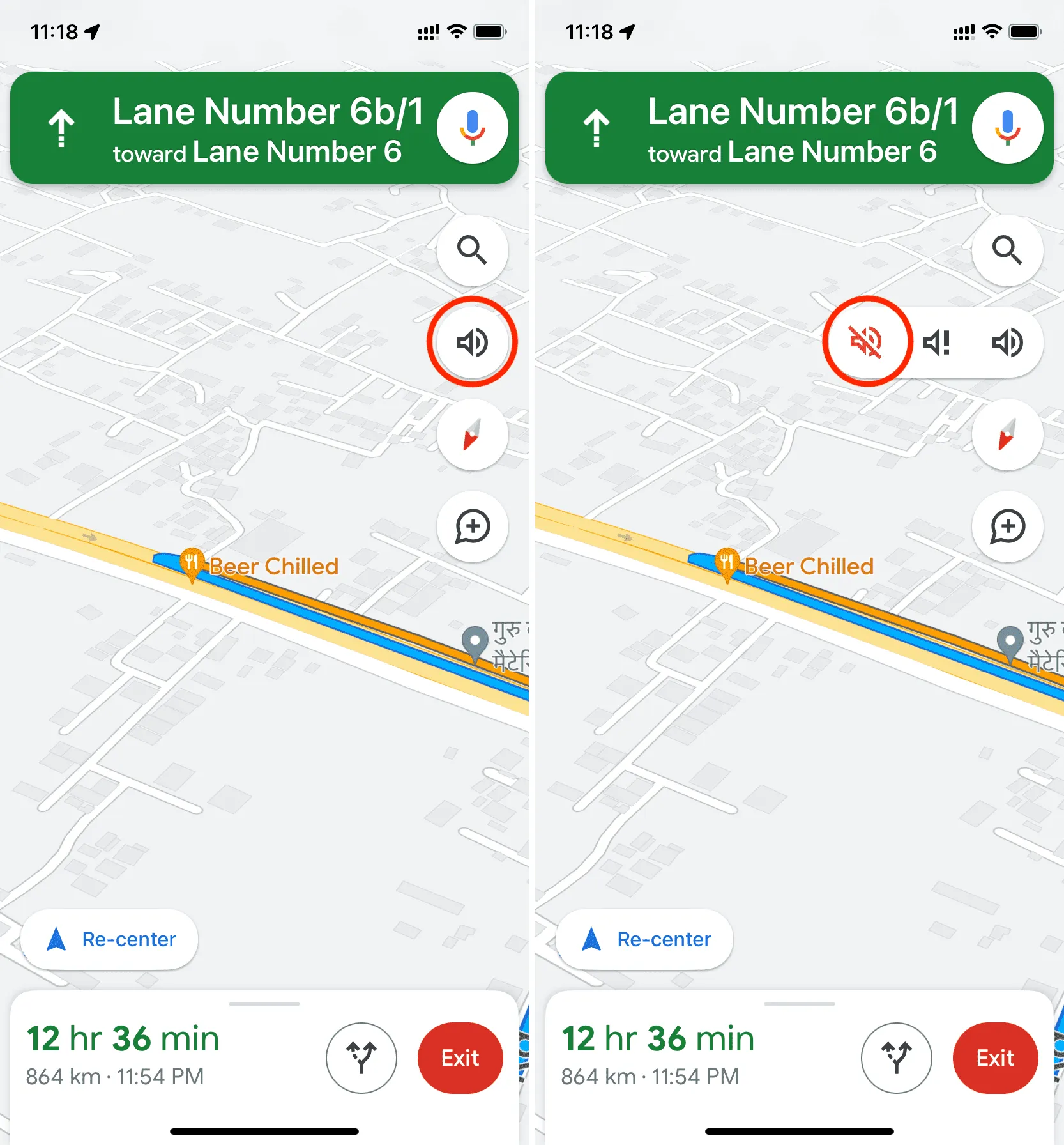Add a report on the right screen

pos(1007,526)
